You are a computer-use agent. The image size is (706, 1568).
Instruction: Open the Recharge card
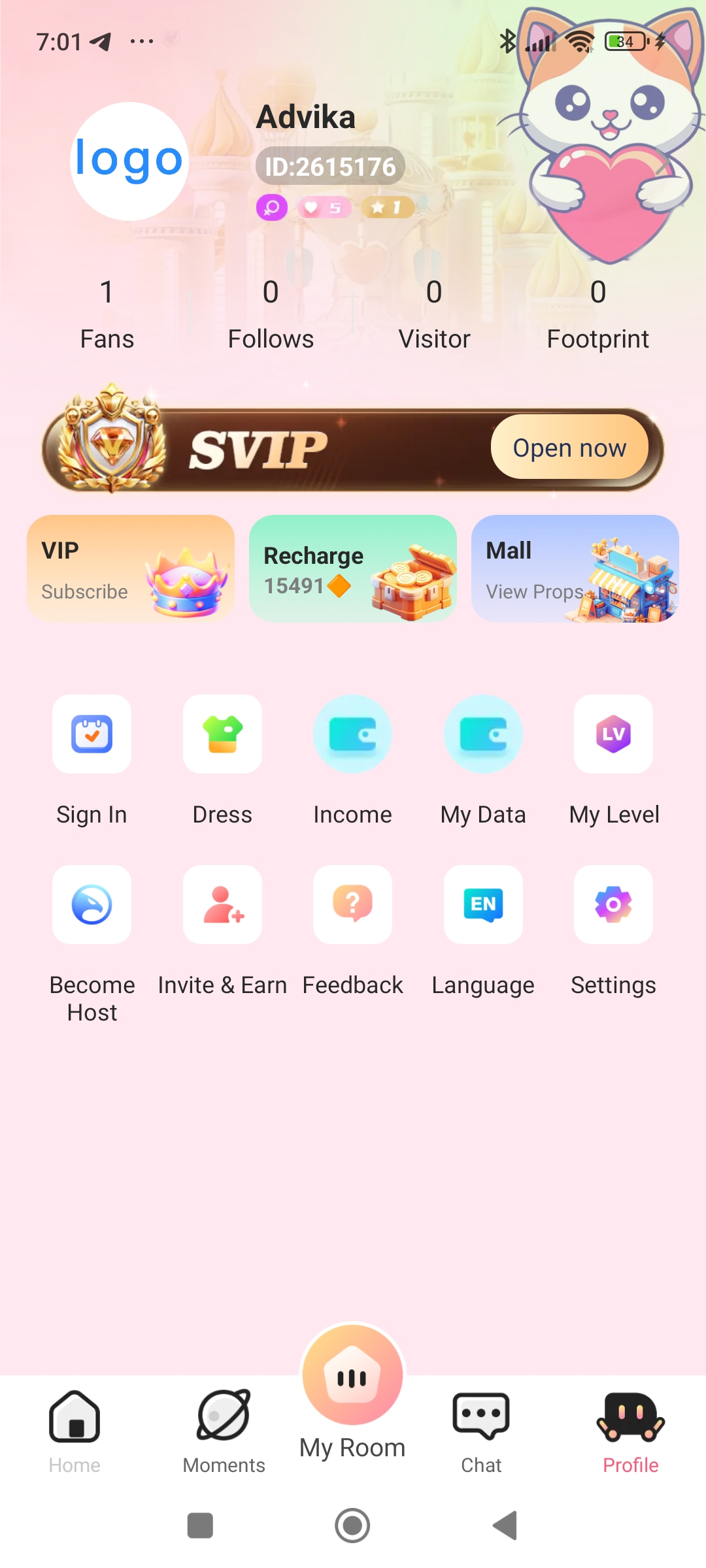click(352, 568)
